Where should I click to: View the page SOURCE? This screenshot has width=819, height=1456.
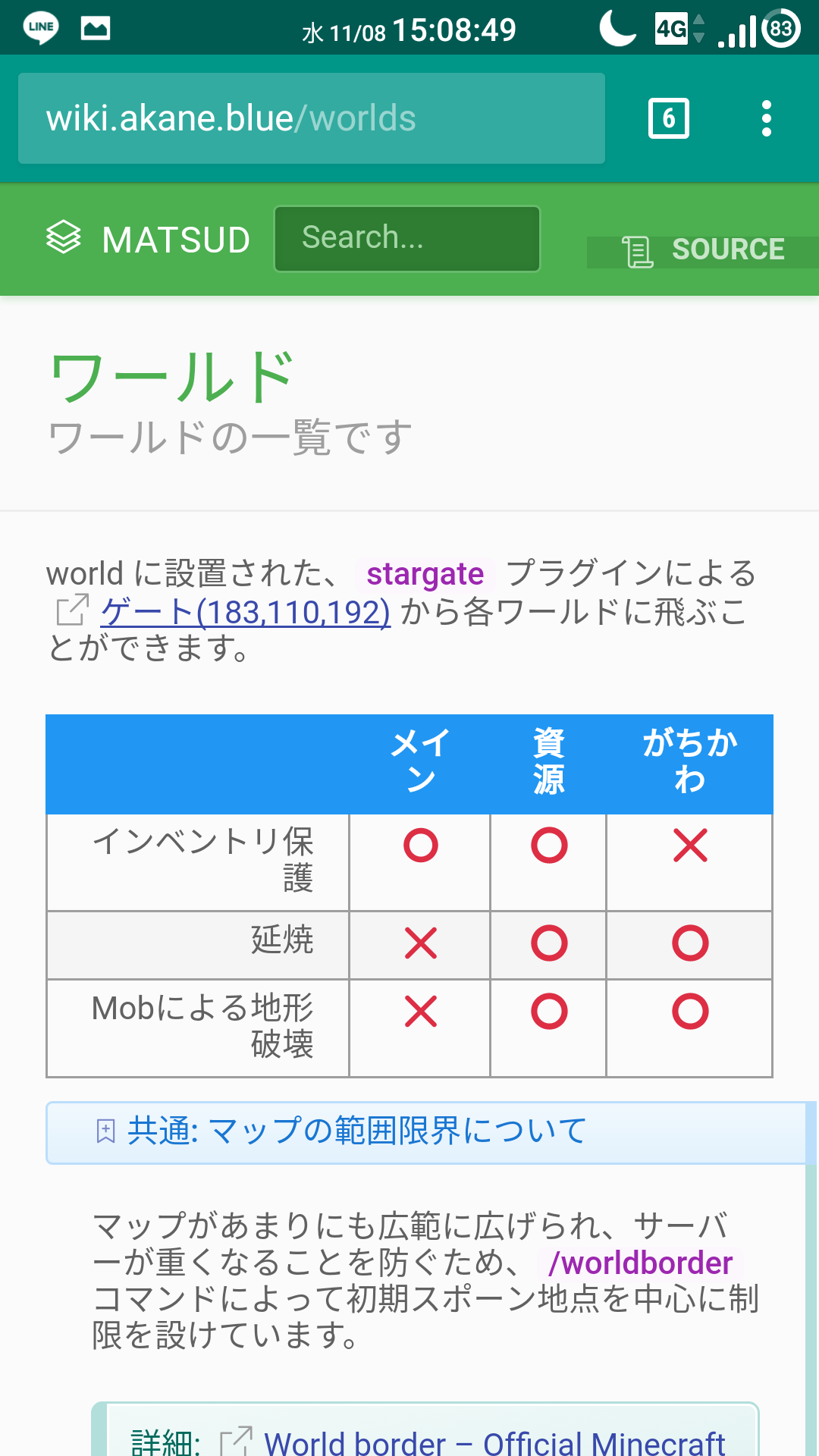pos(703,250)
